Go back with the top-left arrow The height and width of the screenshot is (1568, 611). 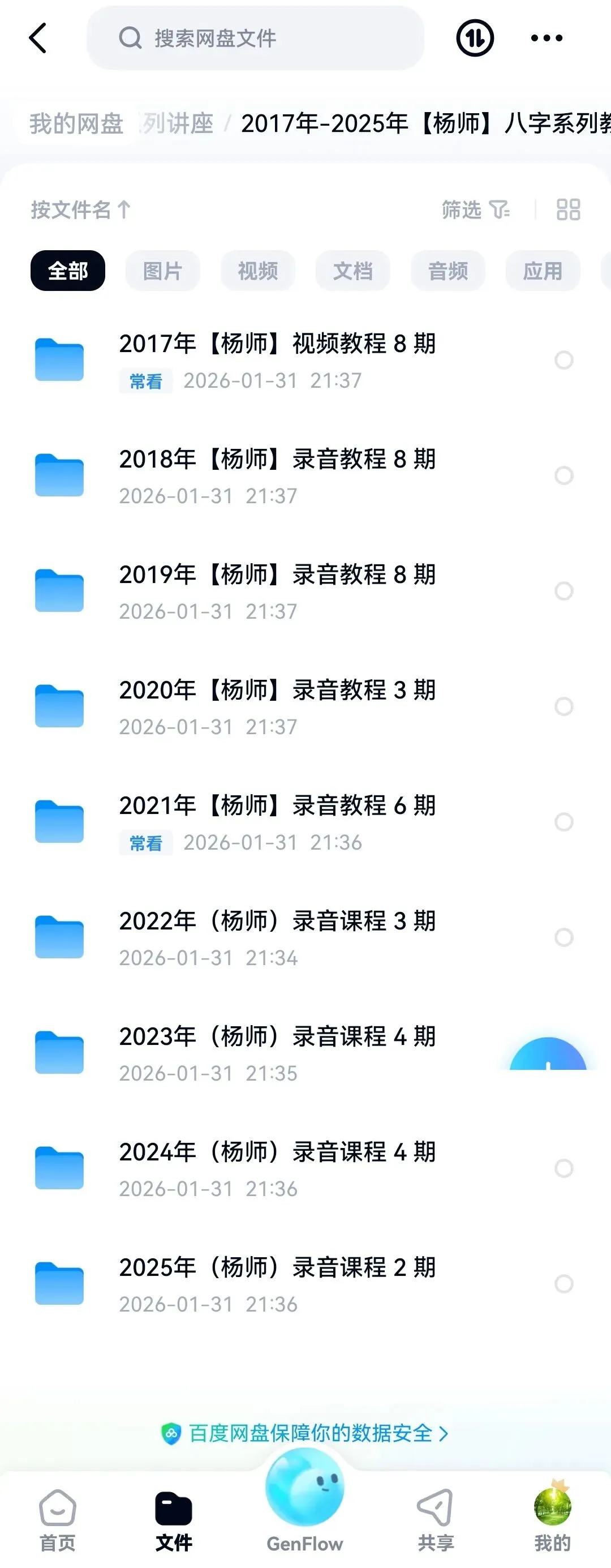tap(38, 38)
